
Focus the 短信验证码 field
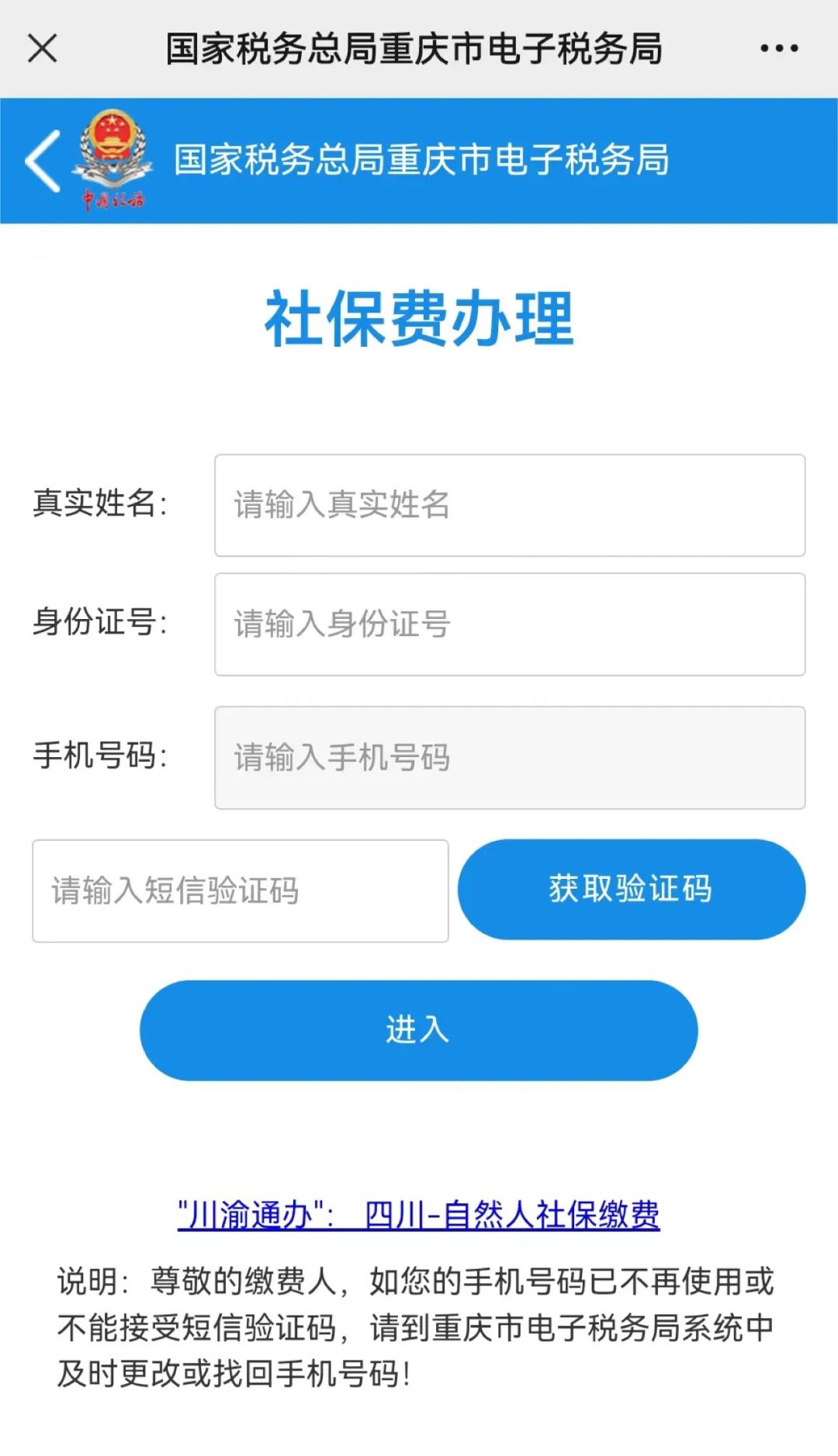point(241,891)
